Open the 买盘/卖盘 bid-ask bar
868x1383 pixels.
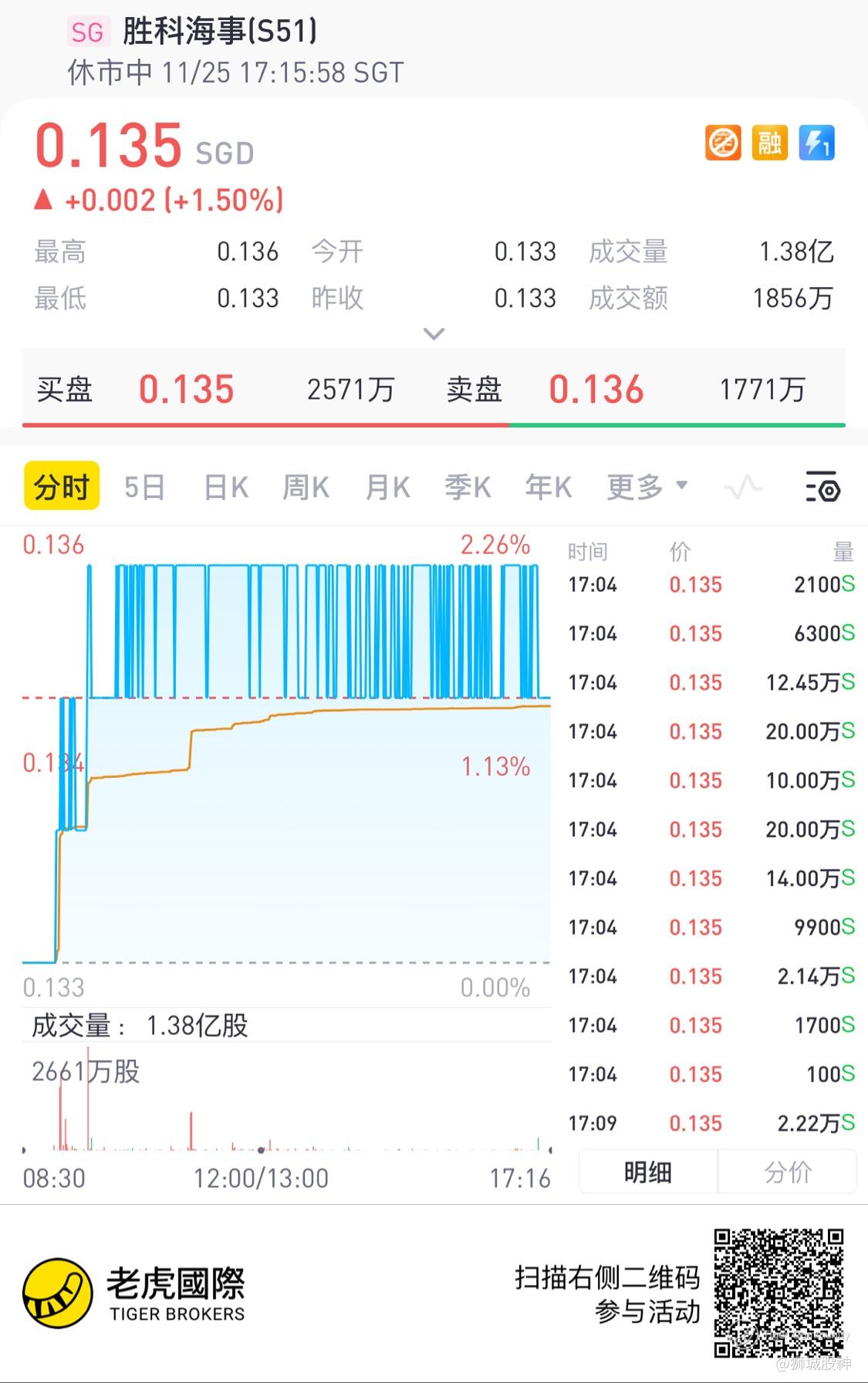tap(434, 389)
